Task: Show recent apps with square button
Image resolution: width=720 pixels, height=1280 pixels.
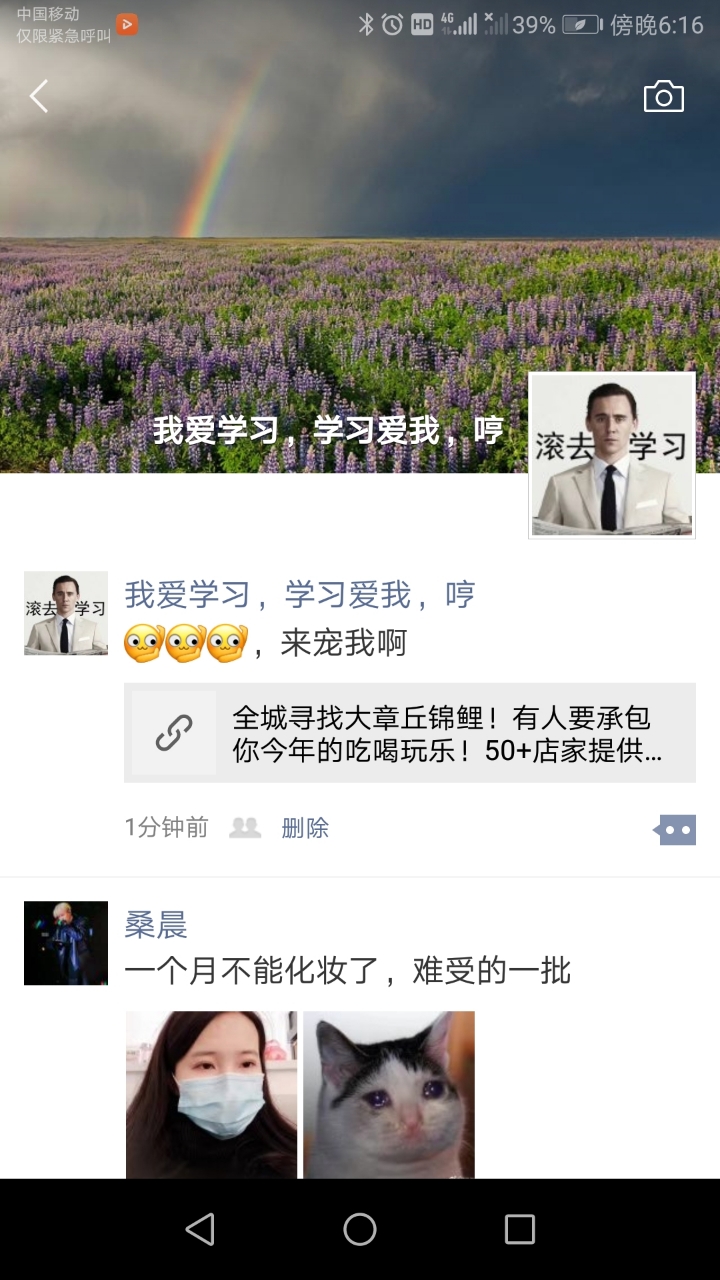Action: coord(519,1229)
